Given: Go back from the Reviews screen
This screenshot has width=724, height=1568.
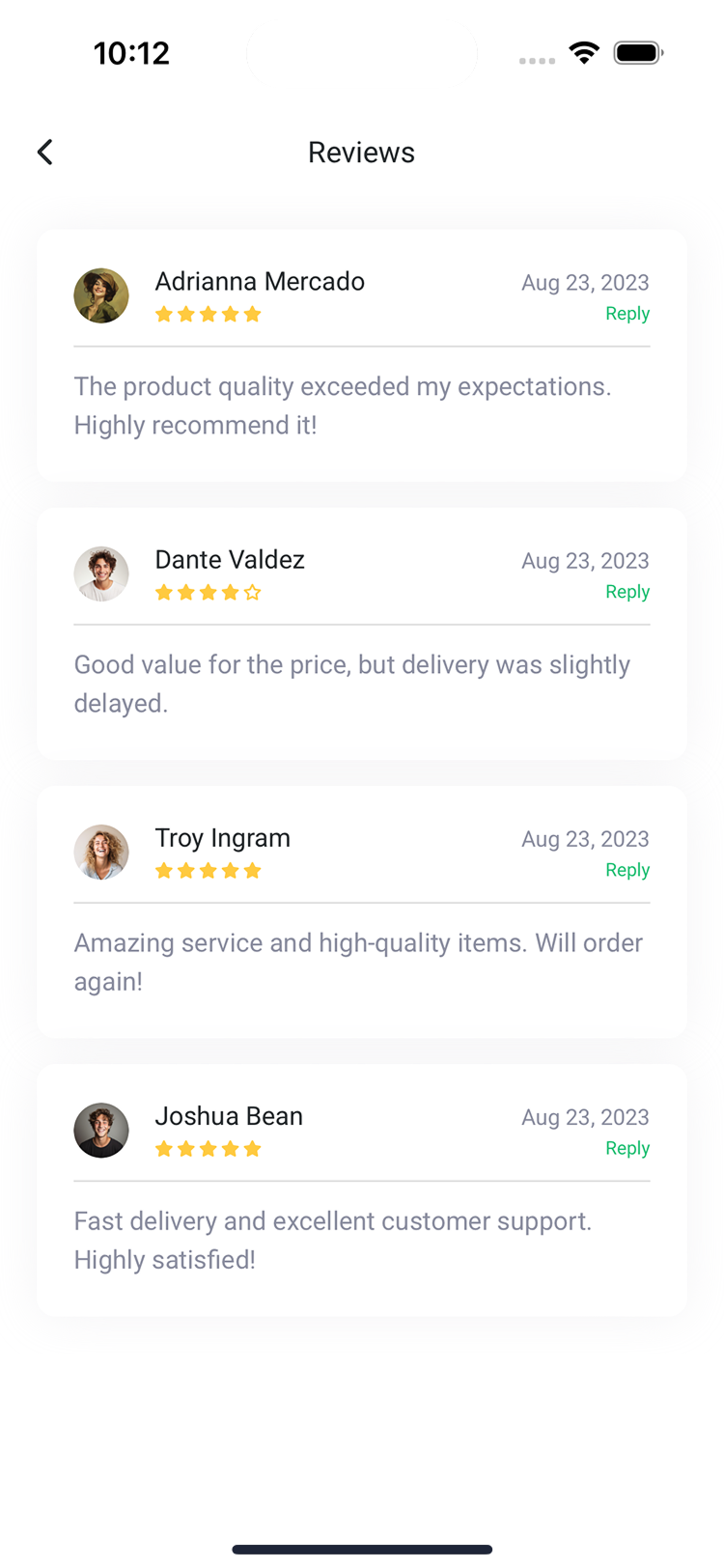Looking at the screenshot, I should [45, 153].
